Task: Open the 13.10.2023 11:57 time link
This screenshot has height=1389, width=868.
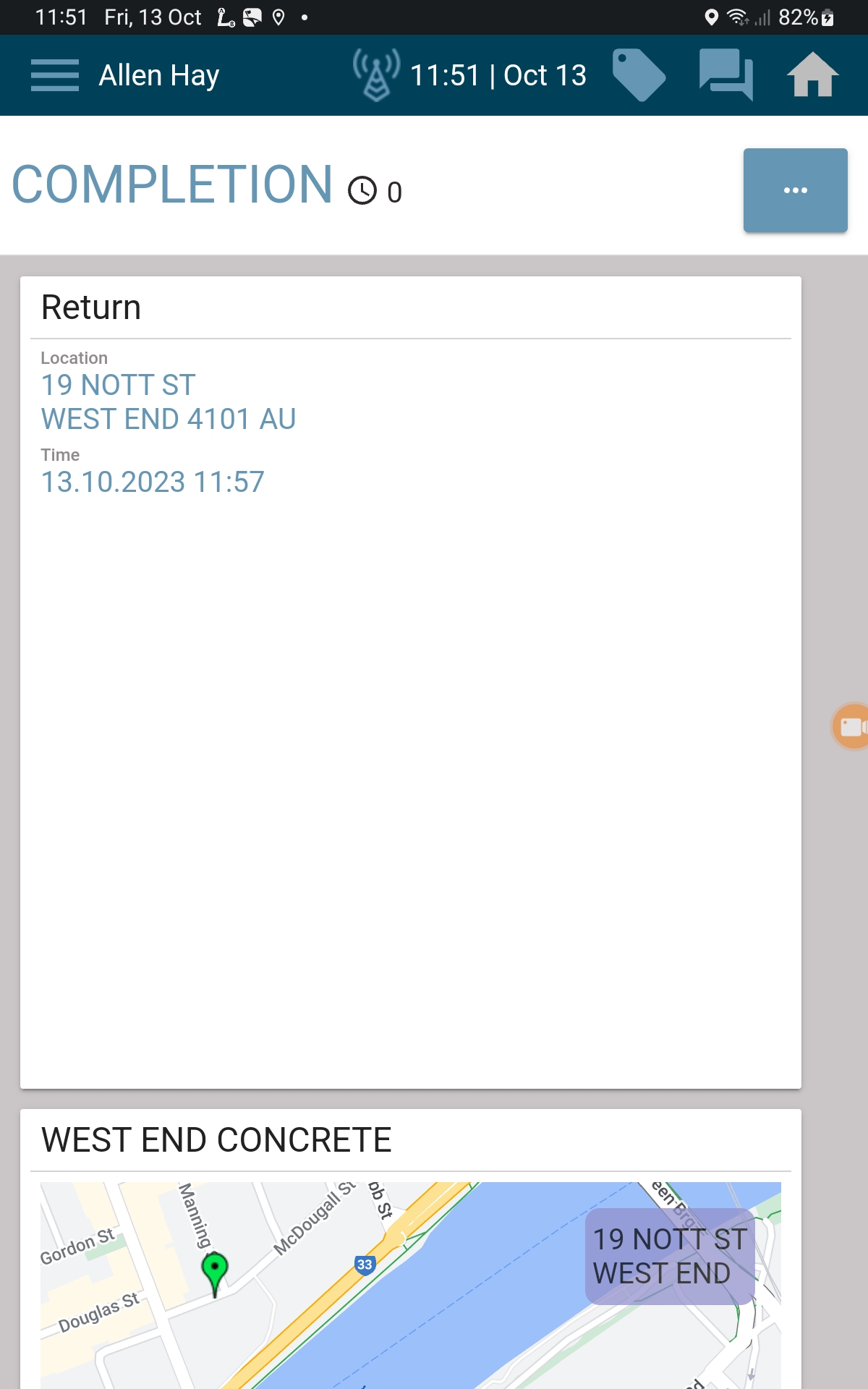Action: click(152, 480)
